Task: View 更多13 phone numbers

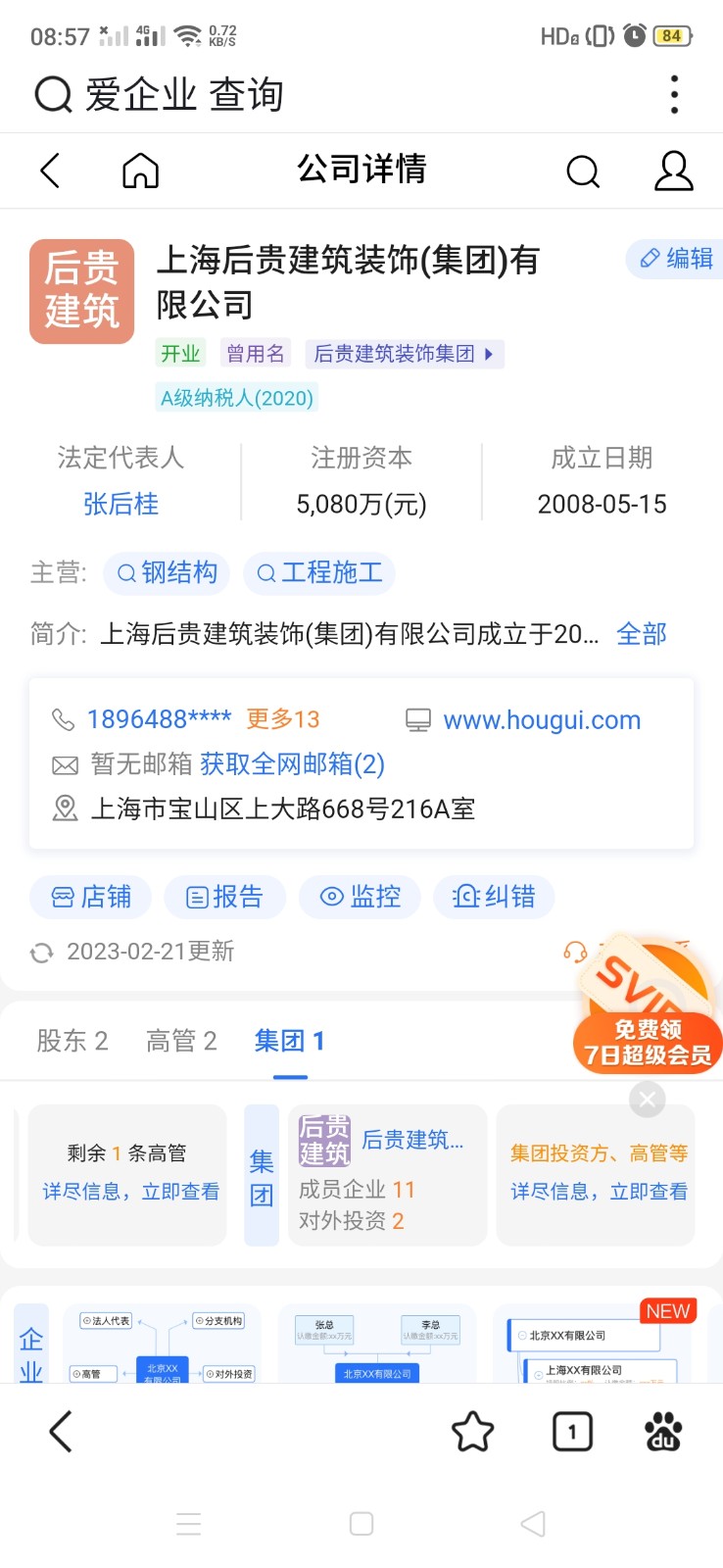Action: 282,719
